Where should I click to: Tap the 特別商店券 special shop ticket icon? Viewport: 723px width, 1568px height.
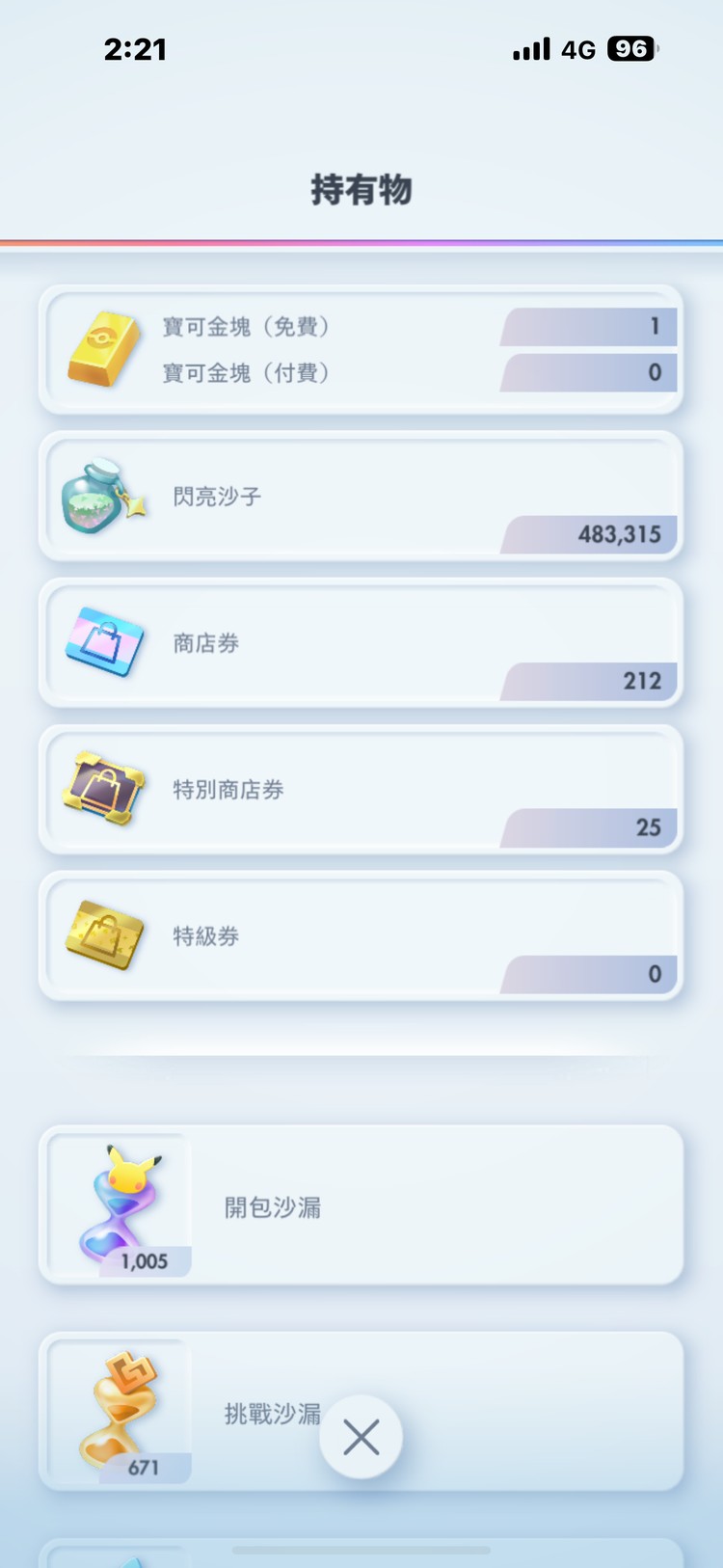coord(105,788)
